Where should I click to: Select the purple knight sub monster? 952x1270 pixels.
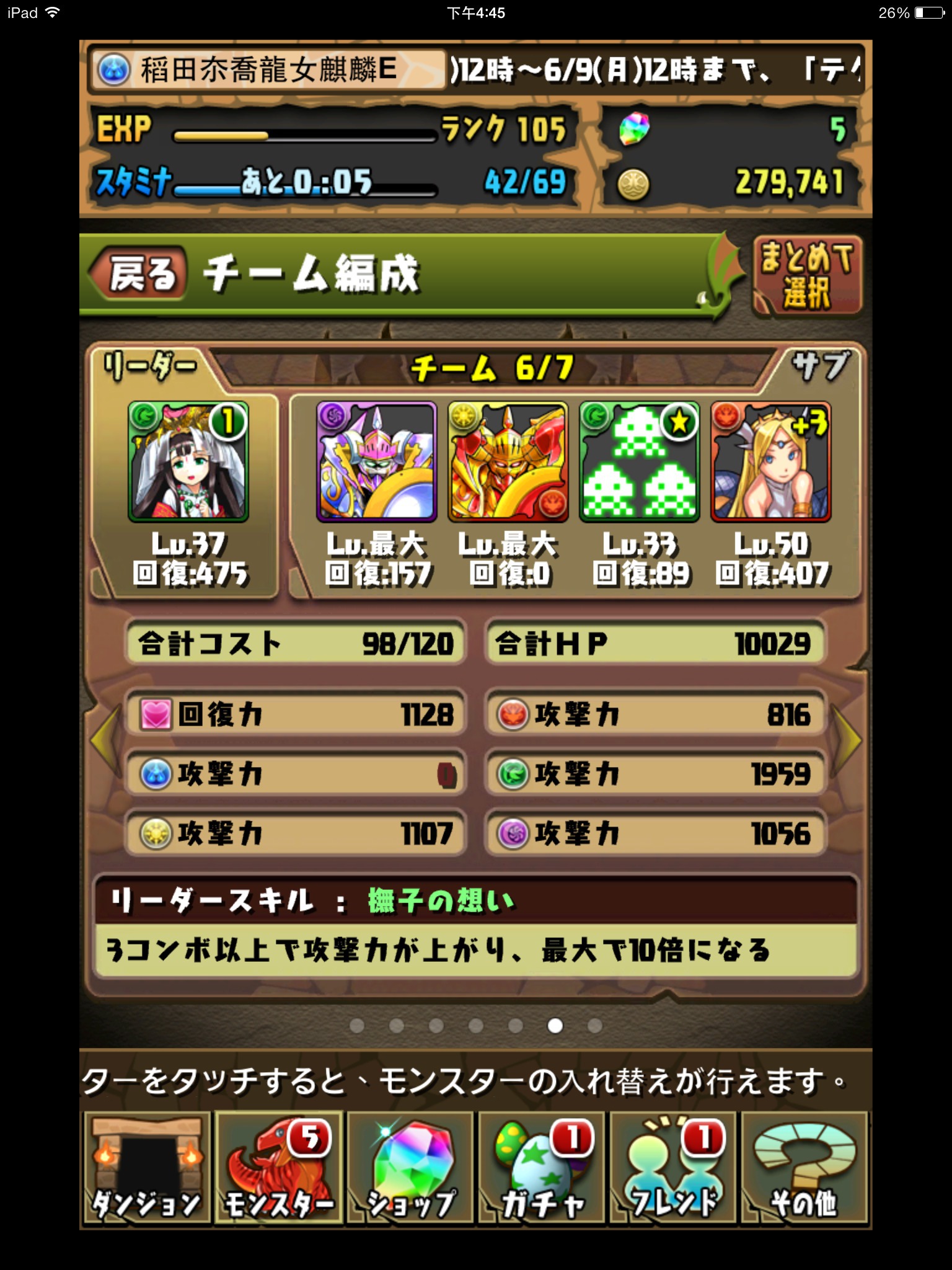point(377,462)
